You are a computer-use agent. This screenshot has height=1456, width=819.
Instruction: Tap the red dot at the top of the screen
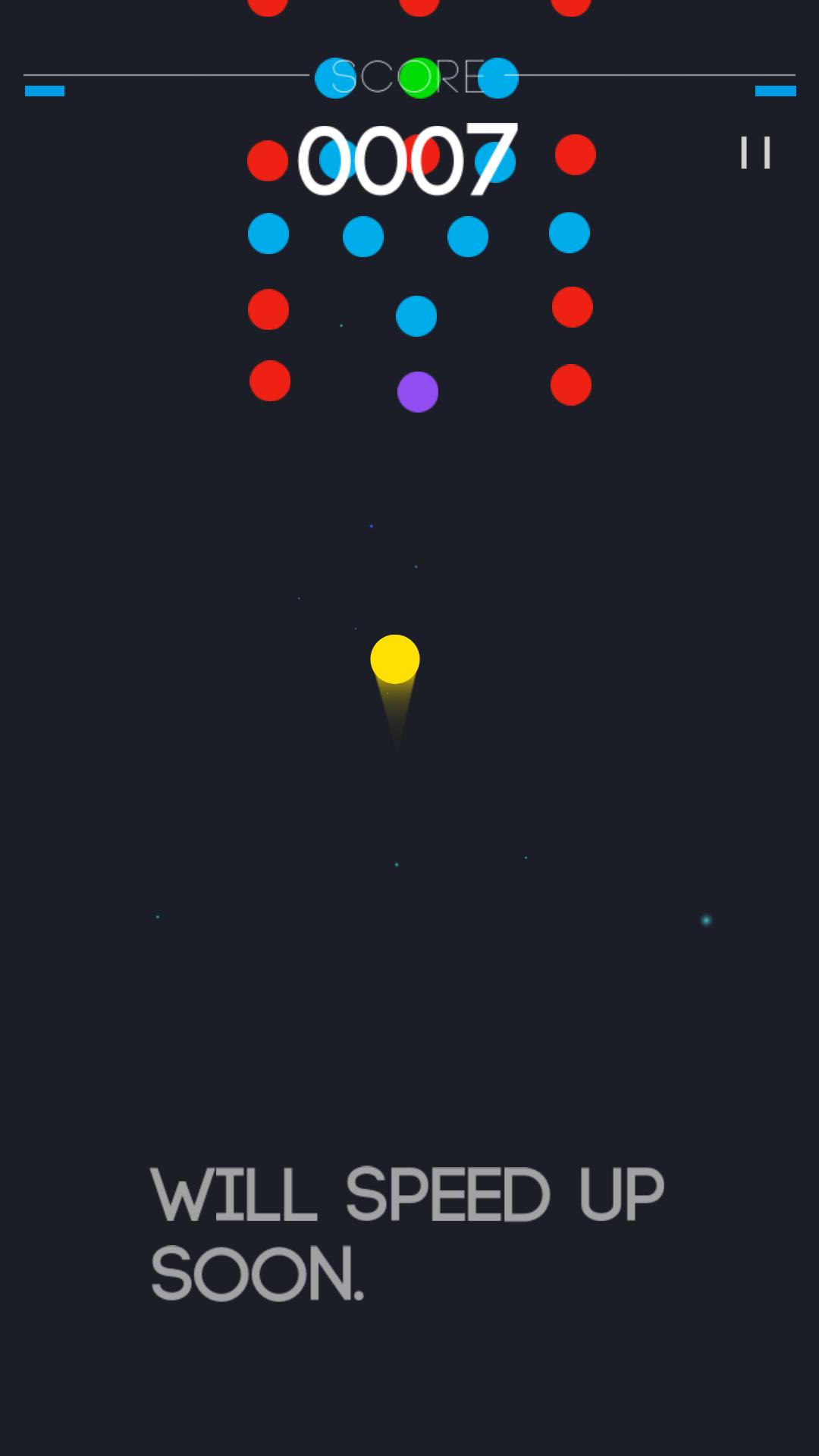(x=267, y=8)
